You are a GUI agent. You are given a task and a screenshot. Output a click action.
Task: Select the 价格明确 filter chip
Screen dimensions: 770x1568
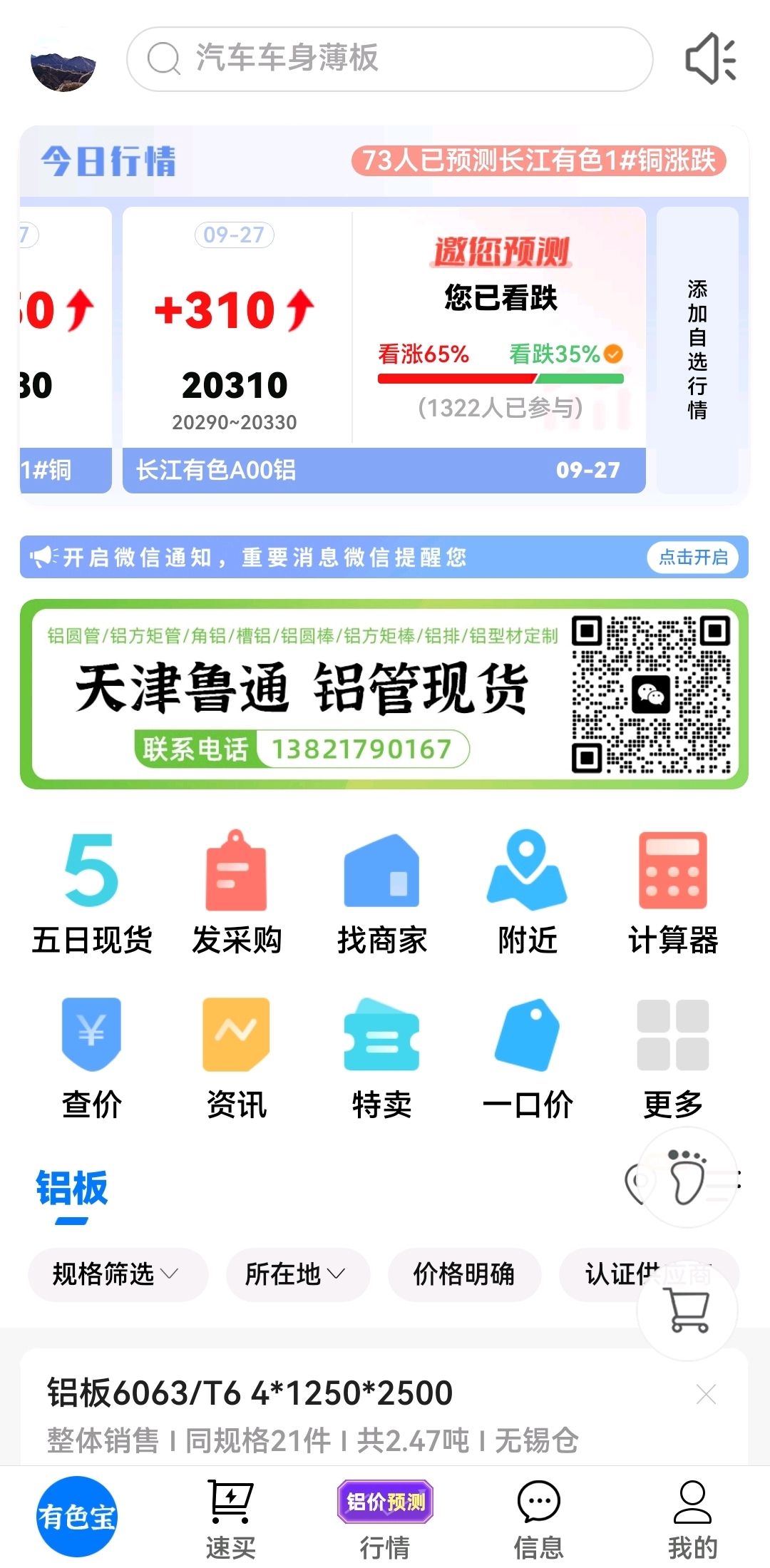tap(464, 1274)
